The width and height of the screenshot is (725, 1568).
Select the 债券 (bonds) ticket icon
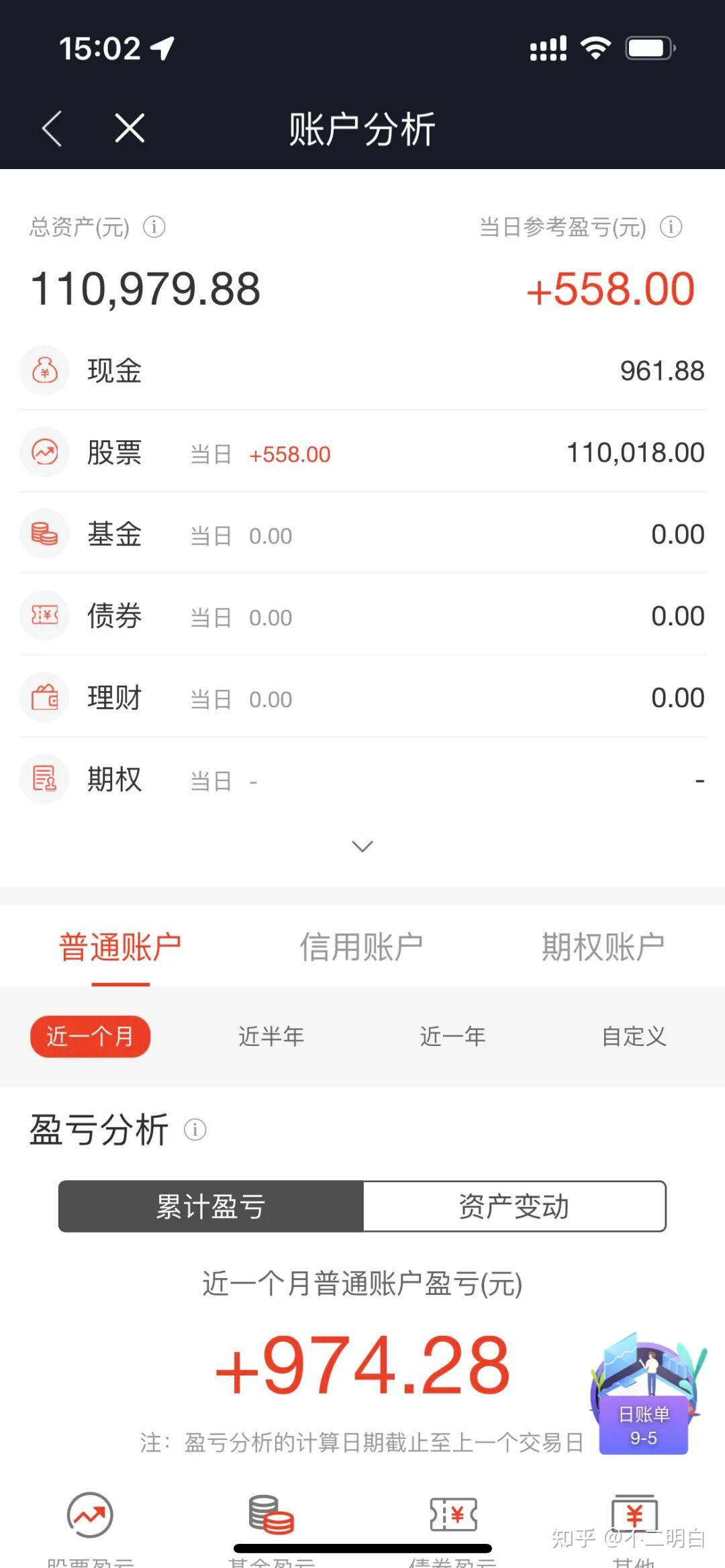[44, 616]
